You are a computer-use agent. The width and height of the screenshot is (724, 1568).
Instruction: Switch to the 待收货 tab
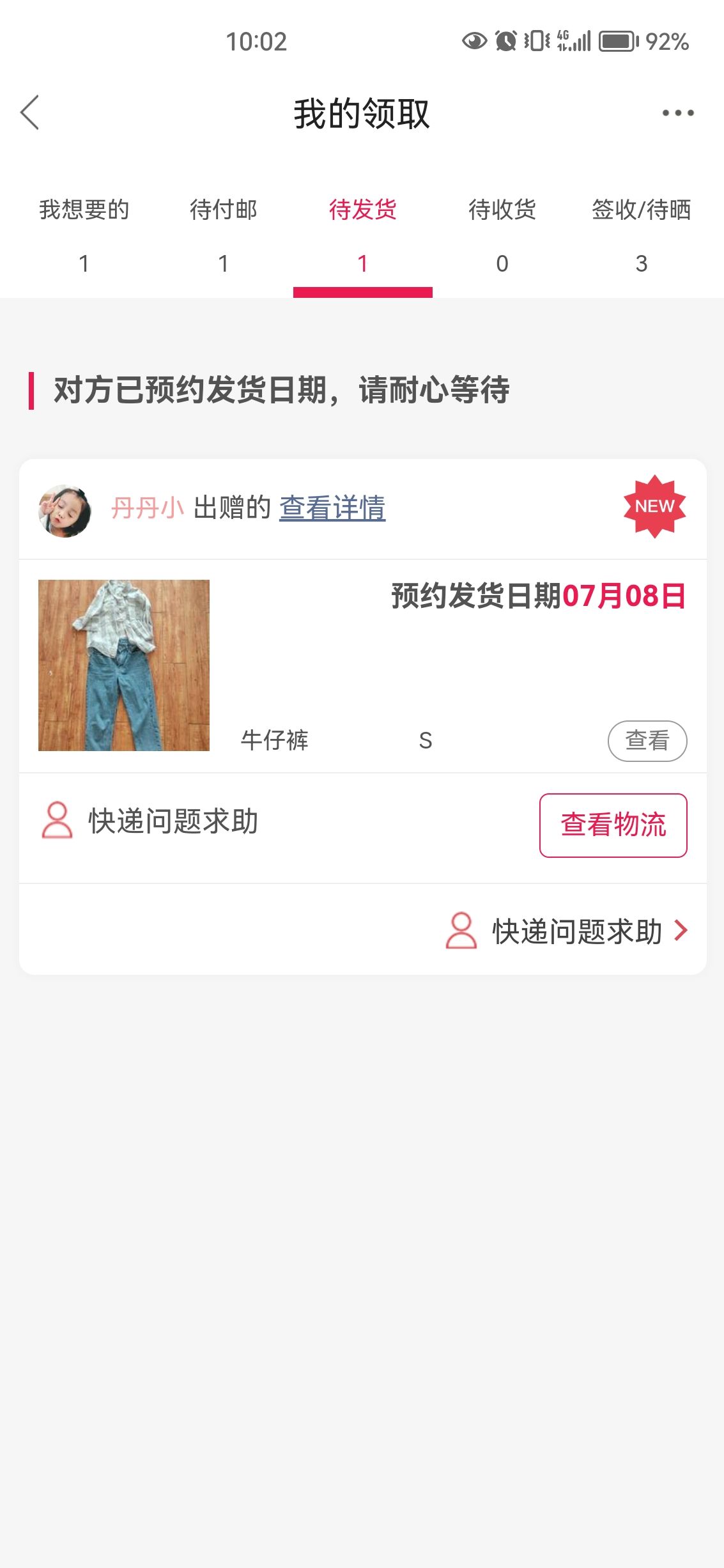coord(502,235)
